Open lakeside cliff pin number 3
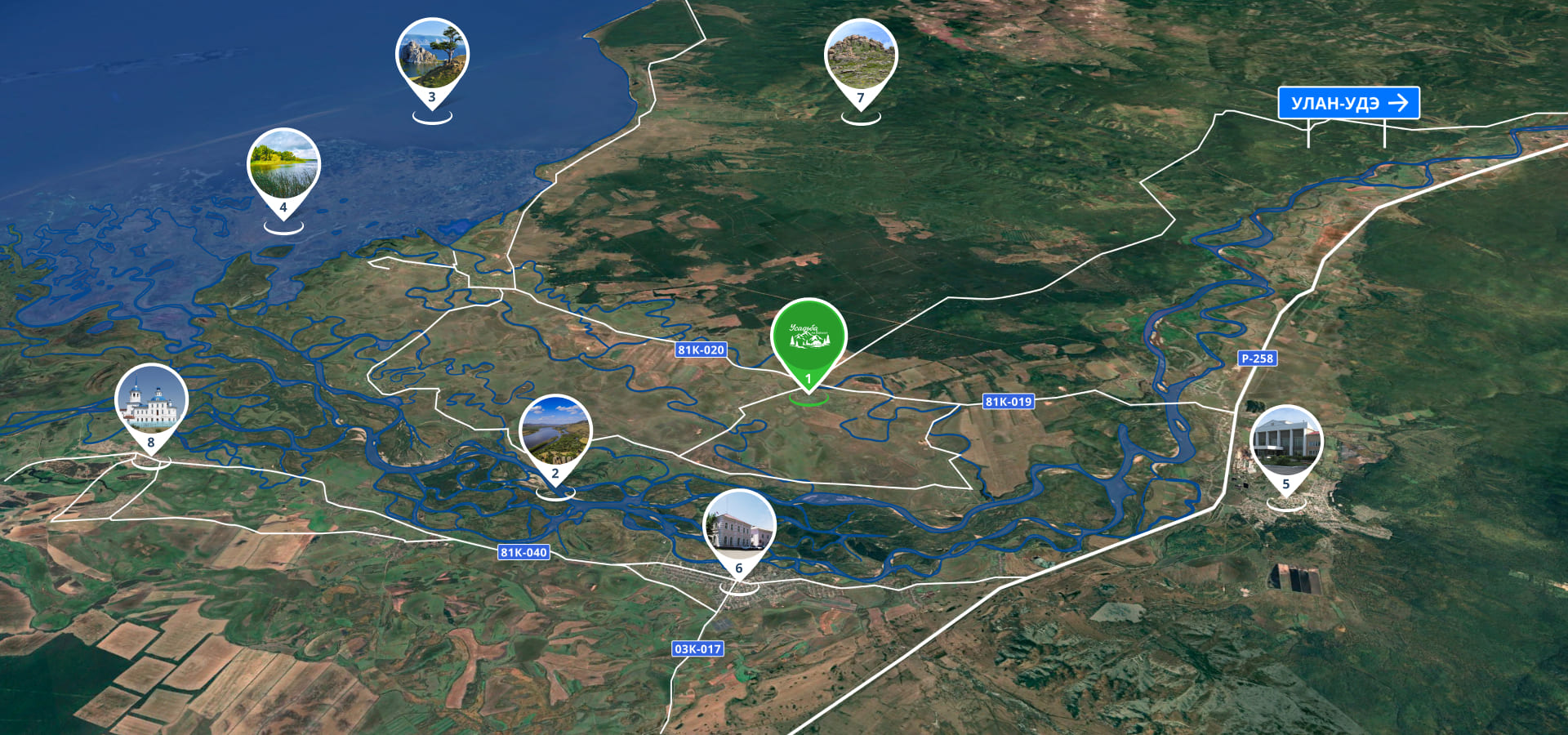The width and height of the screenshot is (1568, 735). (432, 56)
